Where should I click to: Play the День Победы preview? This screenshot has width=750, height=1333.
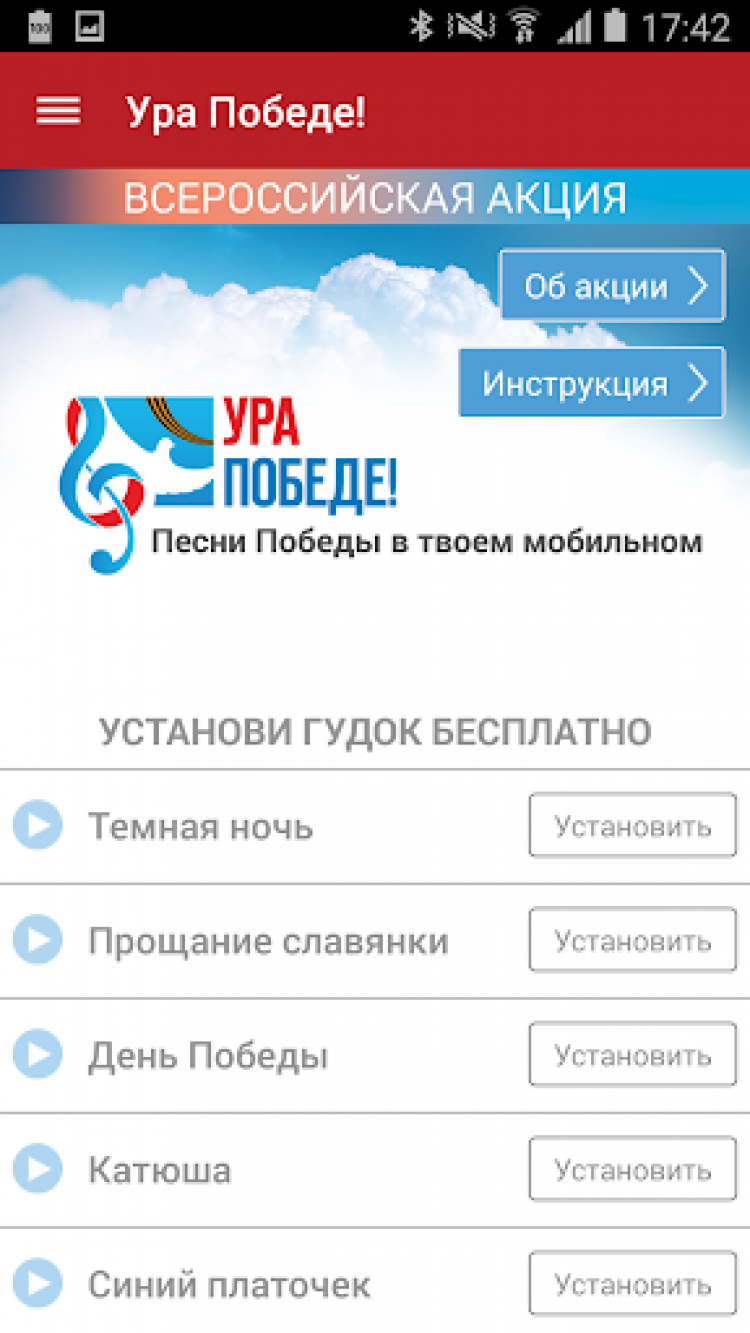[x=38, y=1055]
